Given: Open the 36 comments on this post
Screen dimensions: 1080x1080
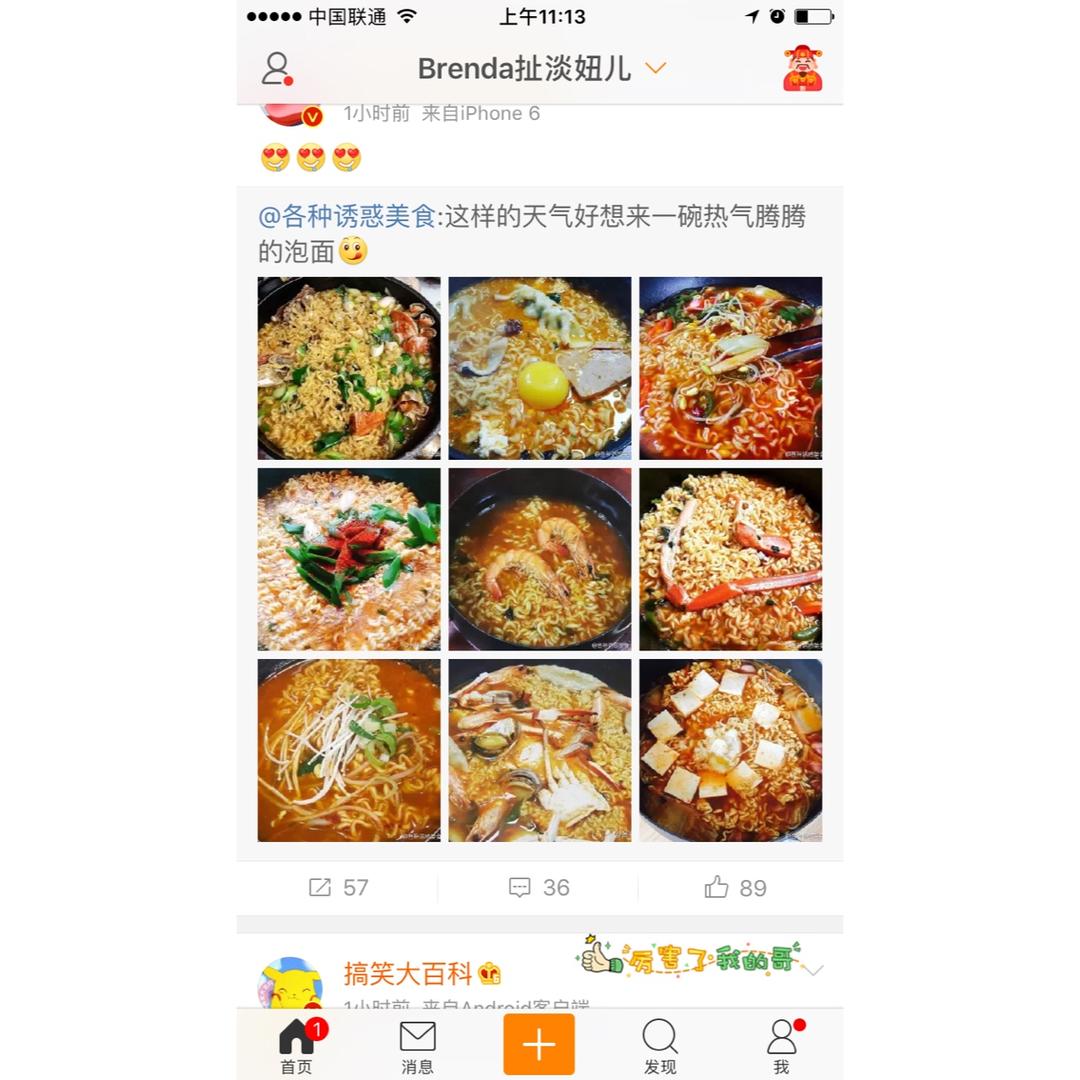Looking at the screenshot, I should 539,888.
